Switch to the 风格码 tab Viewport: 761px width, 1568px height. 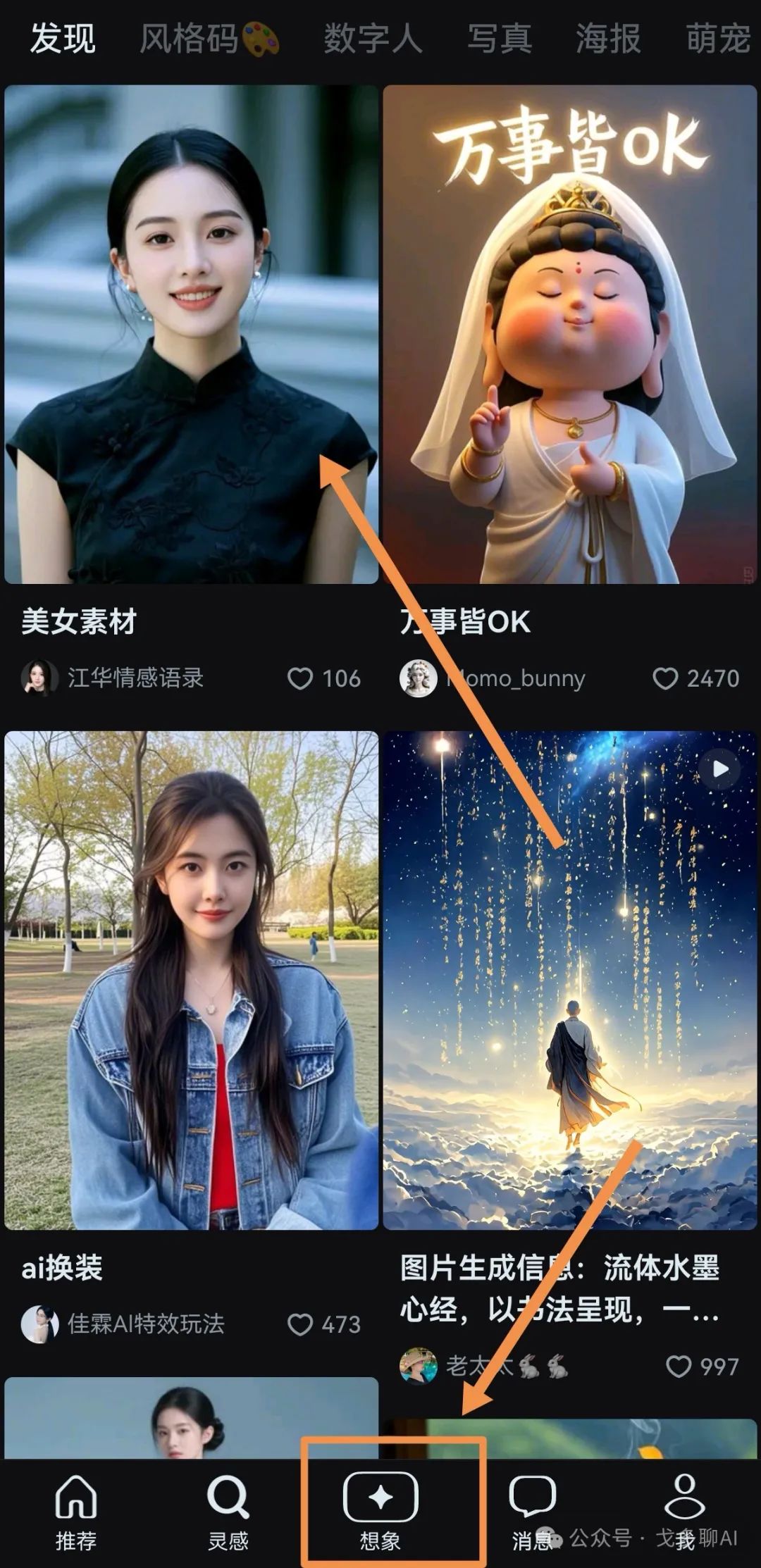tap(209, 39)
